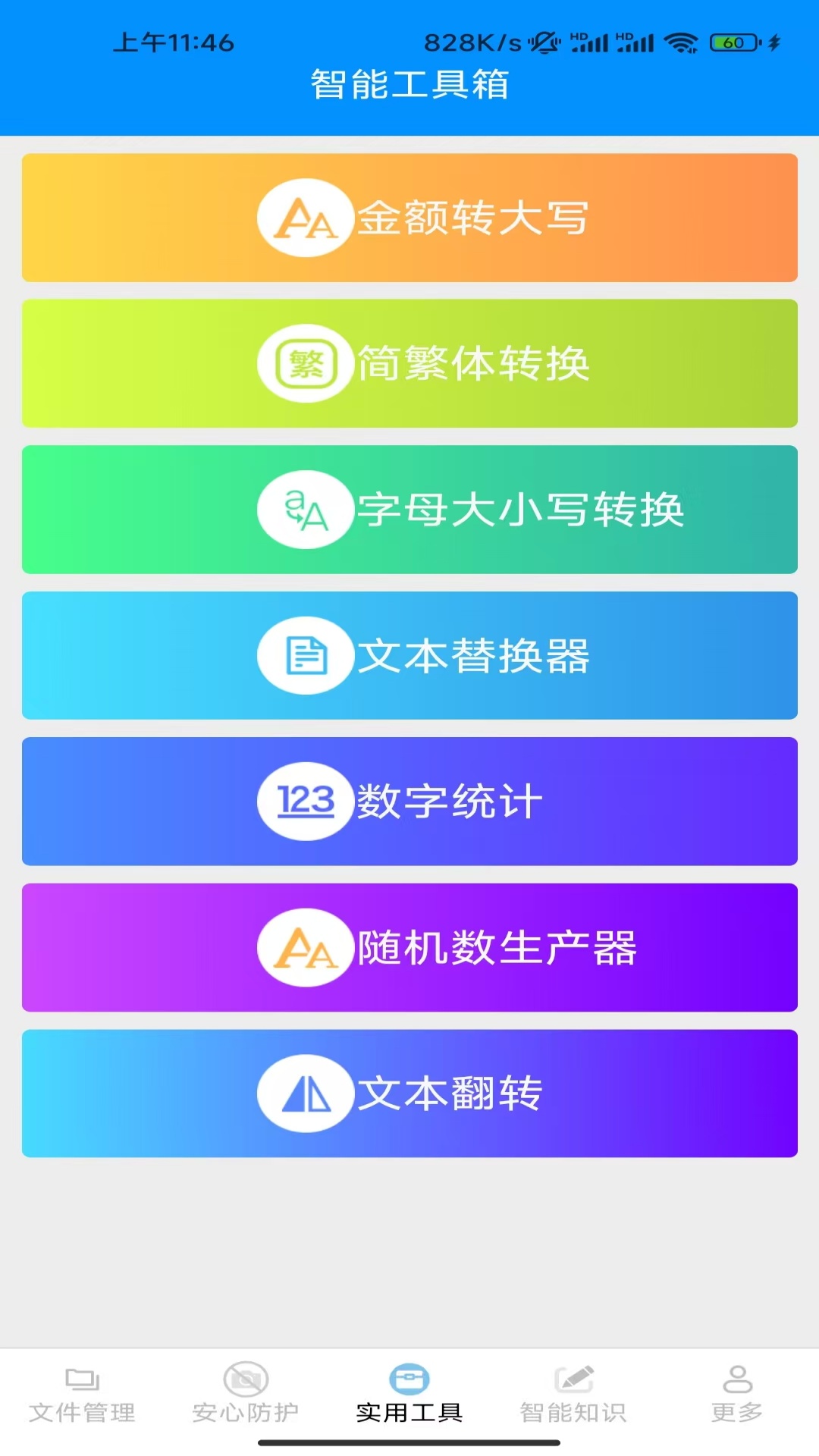
Task: Select the 金额转大写 AA icon
Action: point(306,218)
